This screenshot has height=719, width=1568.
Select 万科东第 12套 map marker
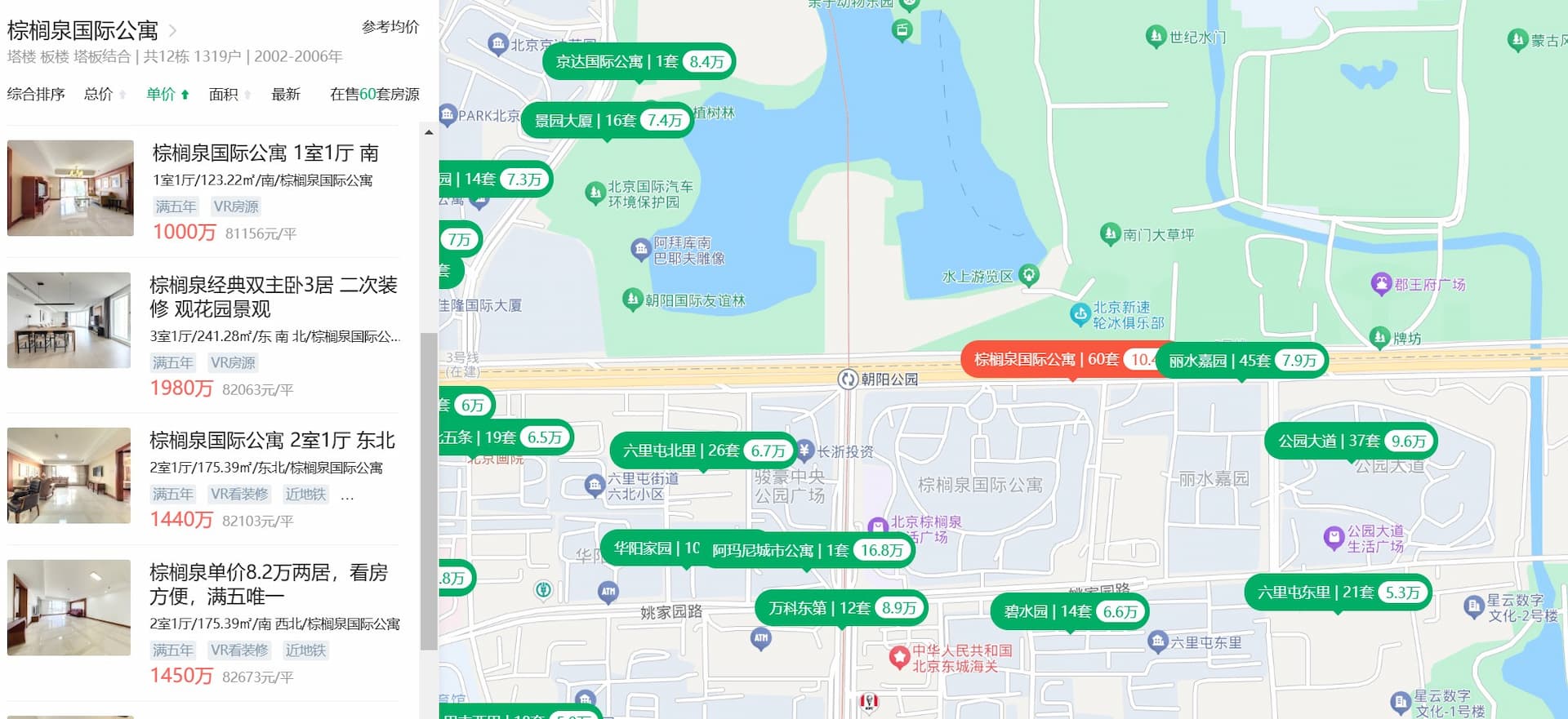pos(841,608)
